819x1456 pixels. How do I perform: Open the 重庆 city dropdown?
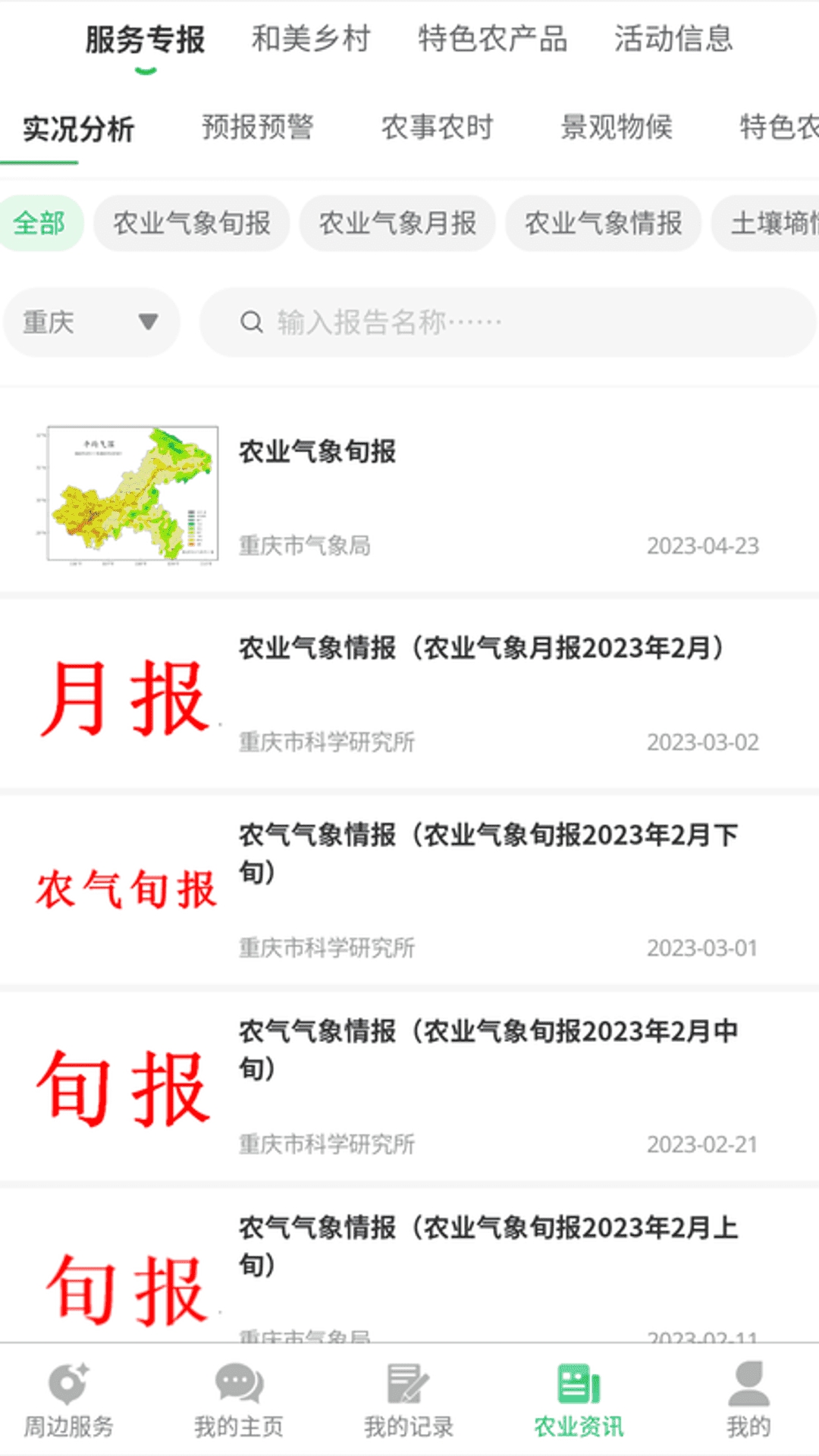pyautogui.click(x=91, y=322)
